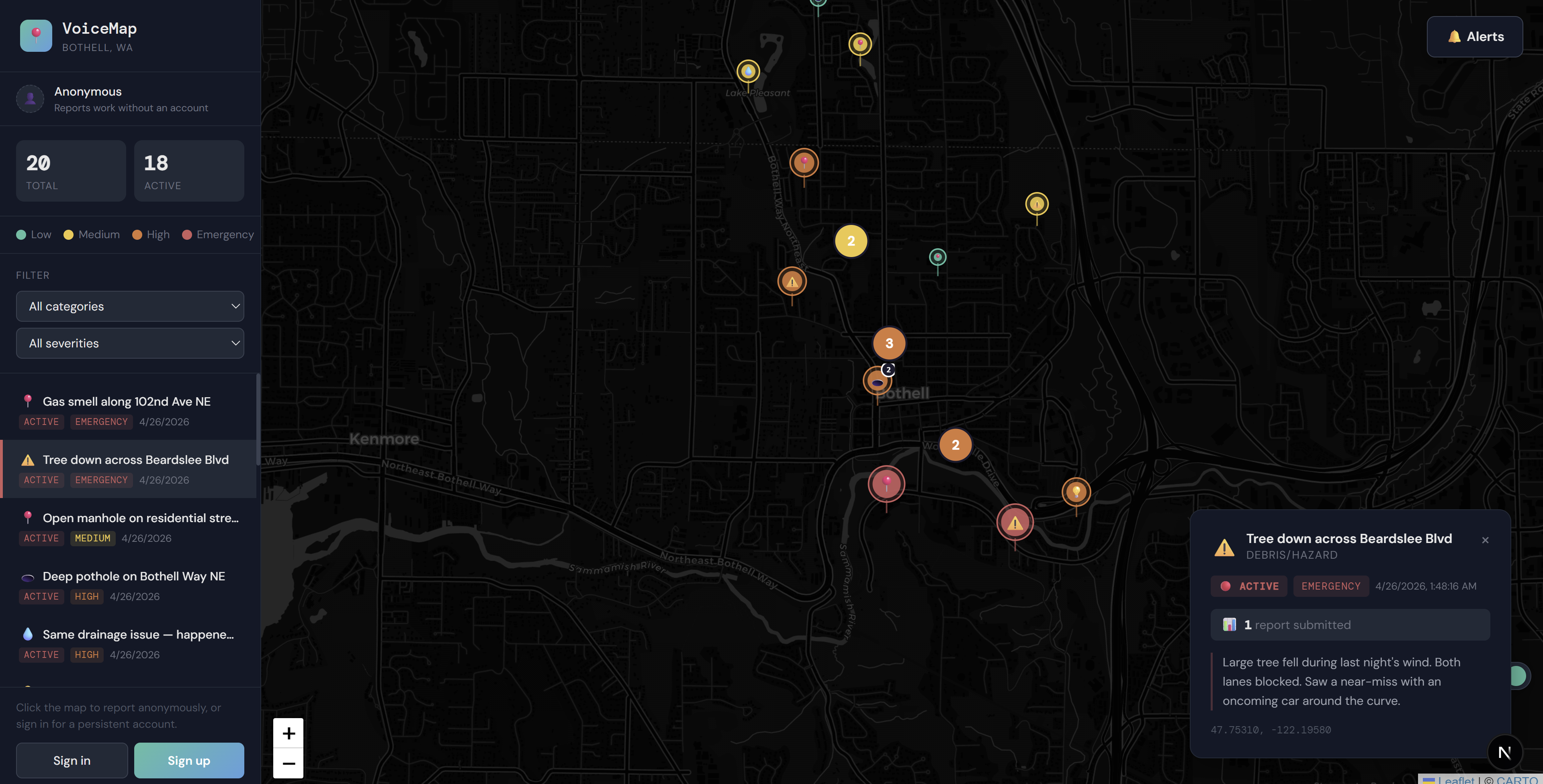Close the Tree down report details card
Viewport: 1543px width, 784px height.
click(x=1485, y=540)
